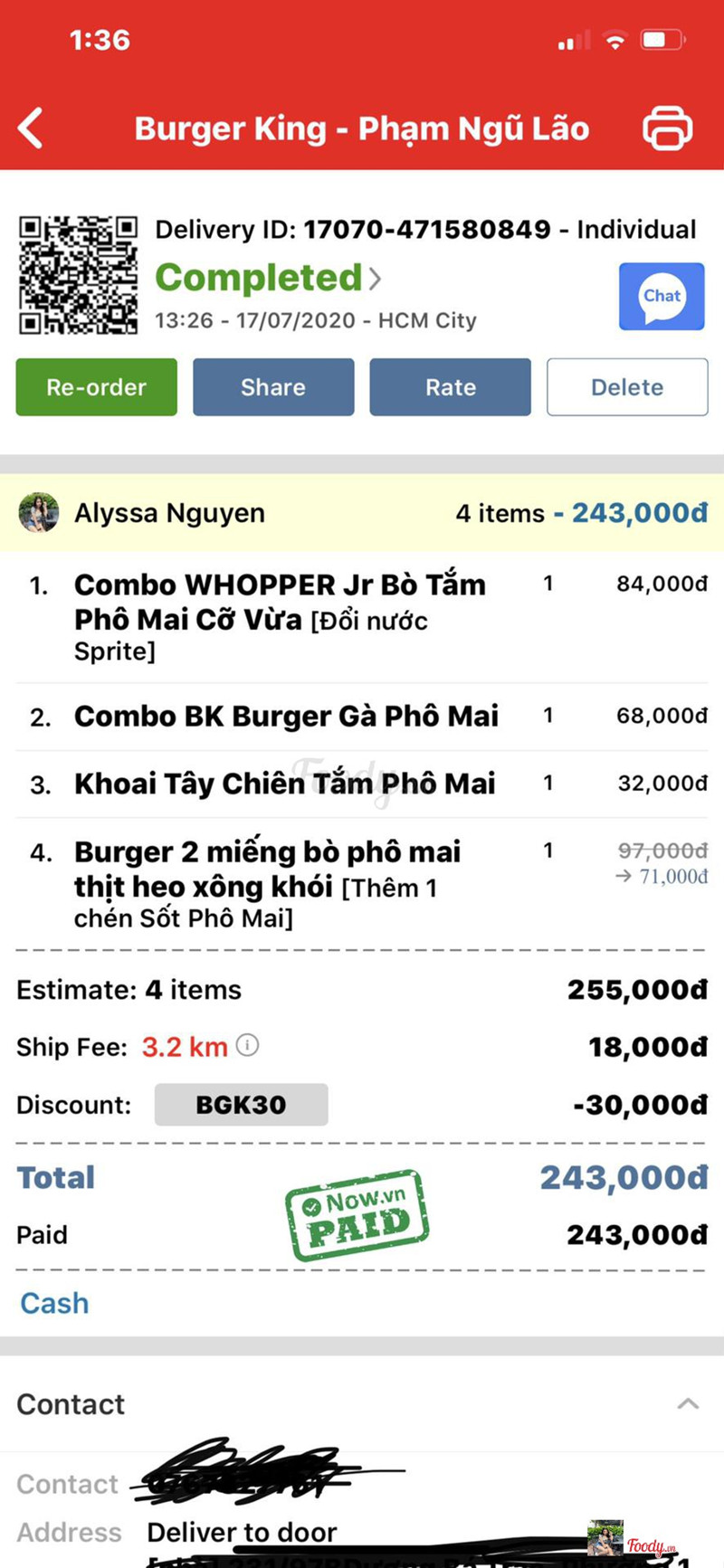Share this order
The height and width of the screenshot is (1568, 724).
pos(273,387)
